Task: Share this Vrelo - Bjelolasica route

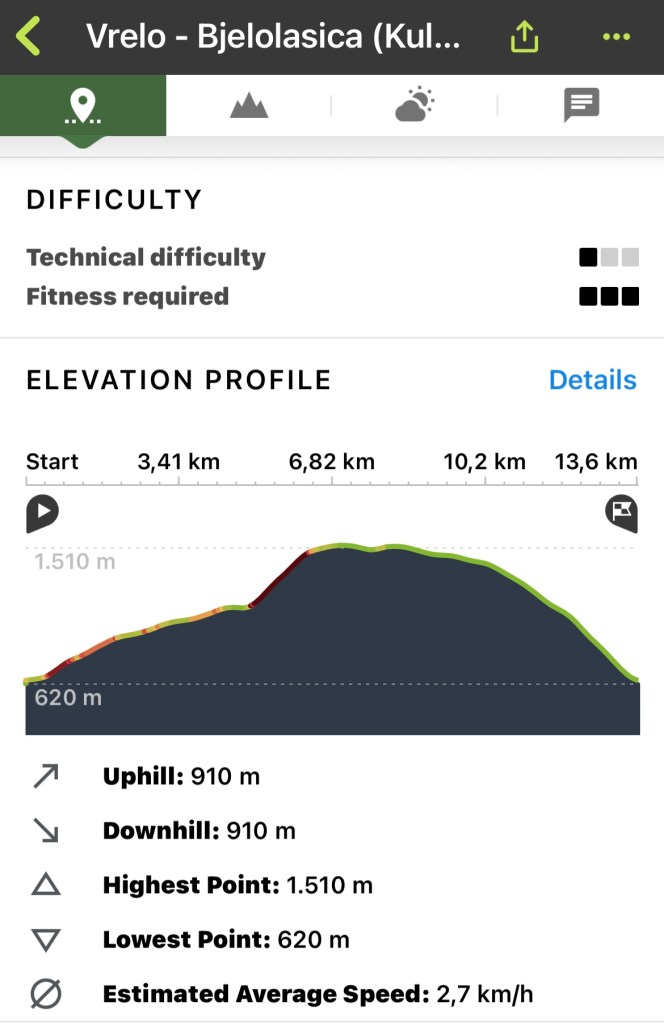Action: click(x=524, y=37)
